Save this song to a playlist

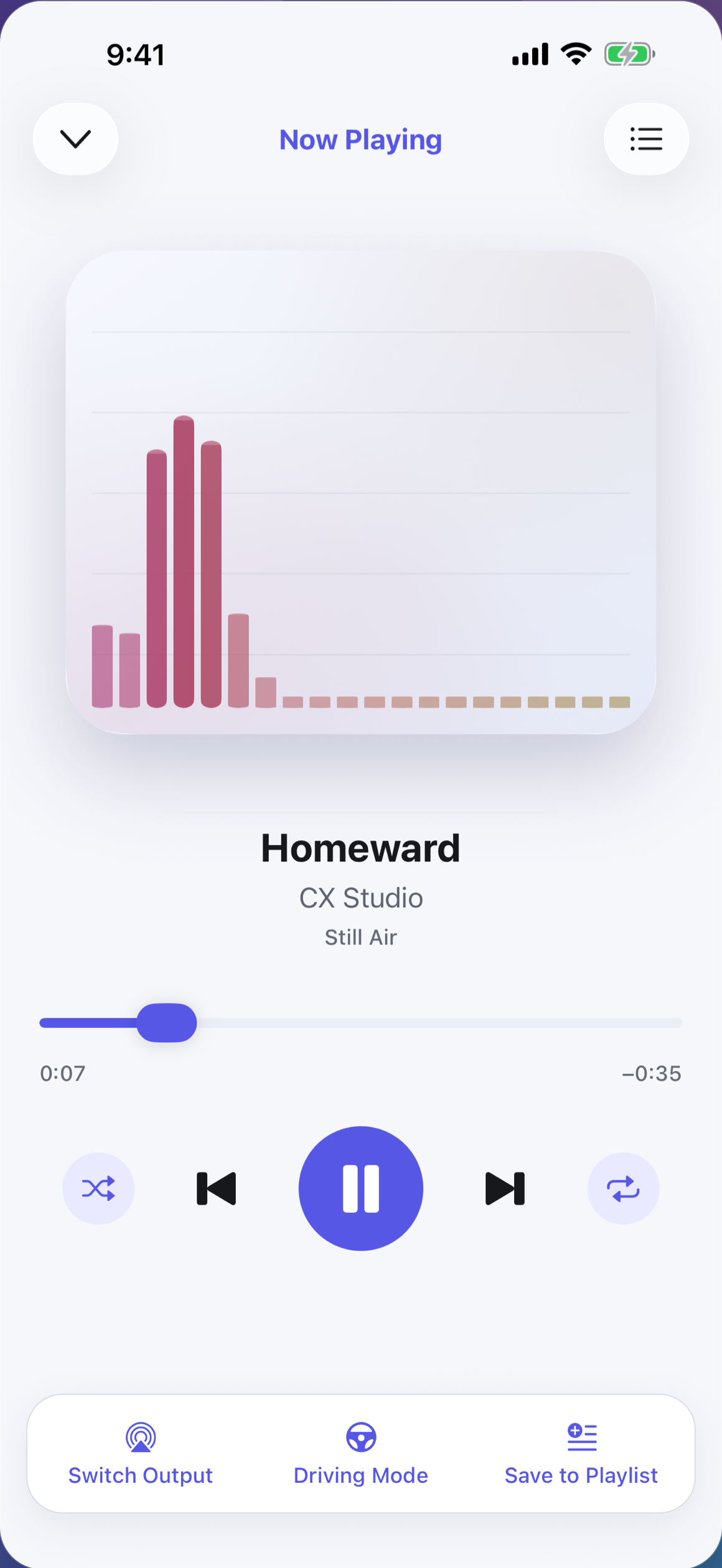click(581, 1454)
